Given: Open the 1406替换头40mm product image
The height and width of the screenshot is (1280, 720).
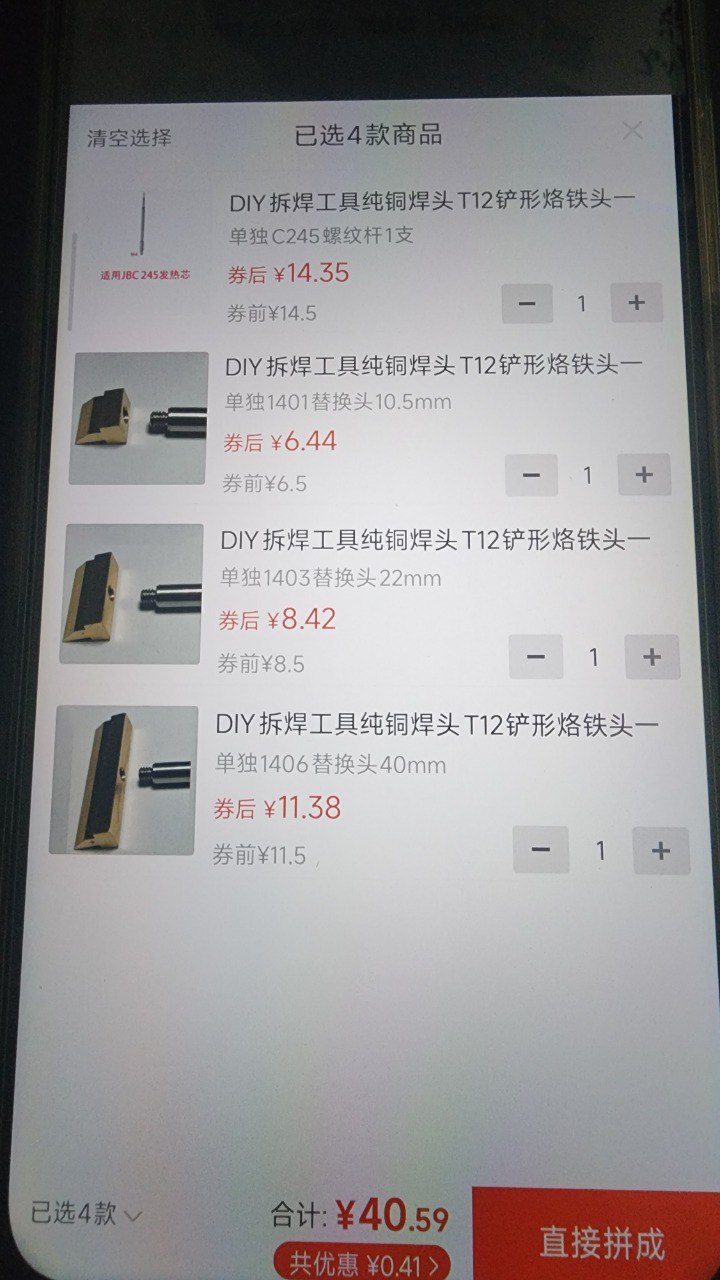Looking at the screenshot, I should pyautogui.click(x=124, y=780).
